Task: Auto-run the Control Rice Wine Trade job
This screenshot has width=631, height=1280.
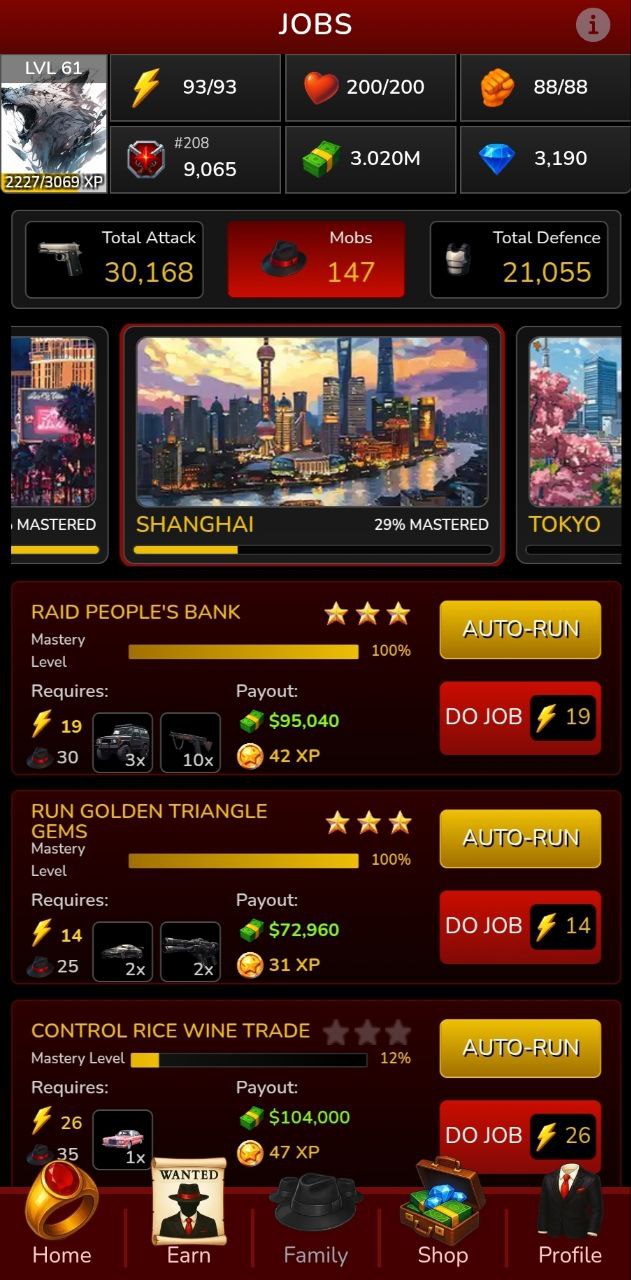Action: click(520, 1047)
